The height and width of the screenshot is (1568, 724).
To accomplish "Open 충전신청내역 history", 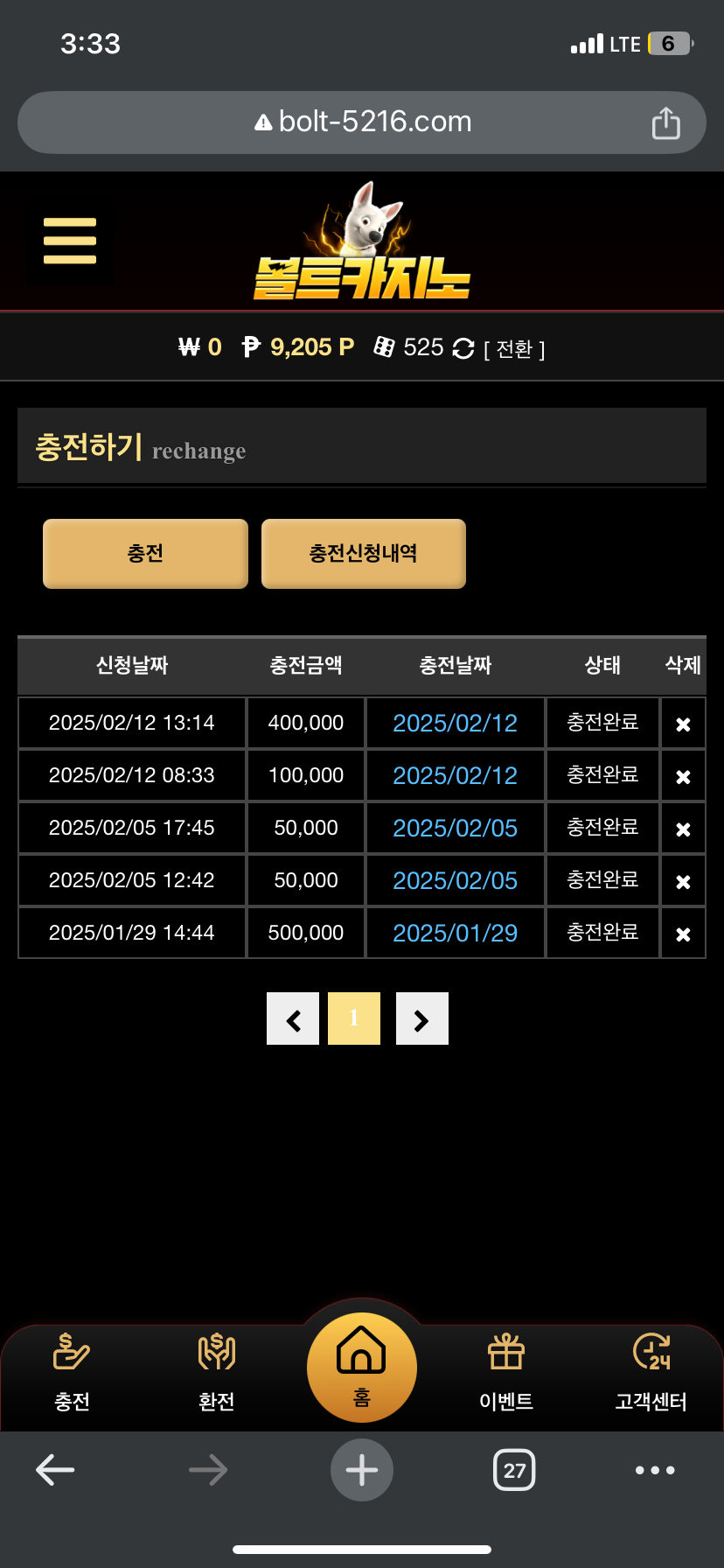I will point(364,554).
